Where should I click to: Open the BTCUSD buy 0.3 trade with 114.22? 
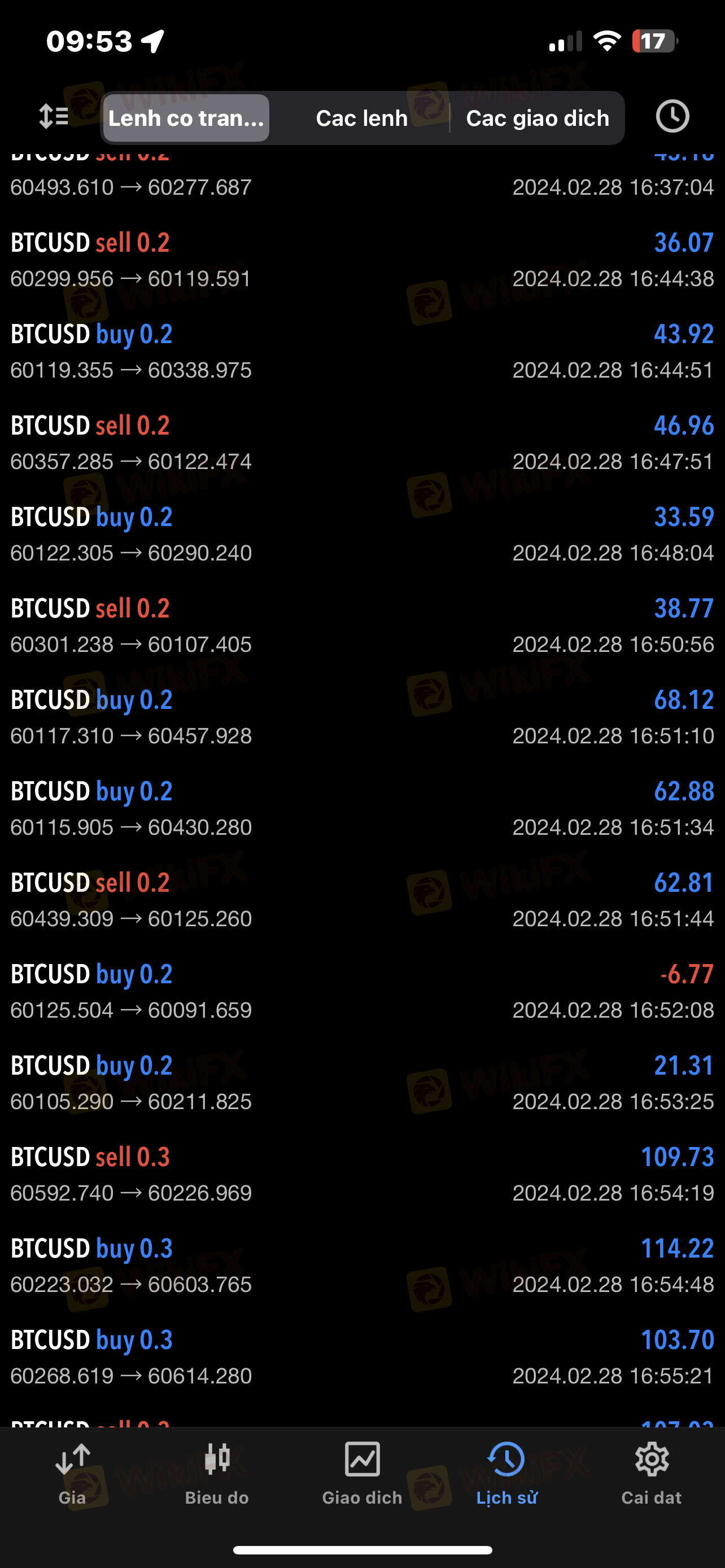click(362, 1265)
